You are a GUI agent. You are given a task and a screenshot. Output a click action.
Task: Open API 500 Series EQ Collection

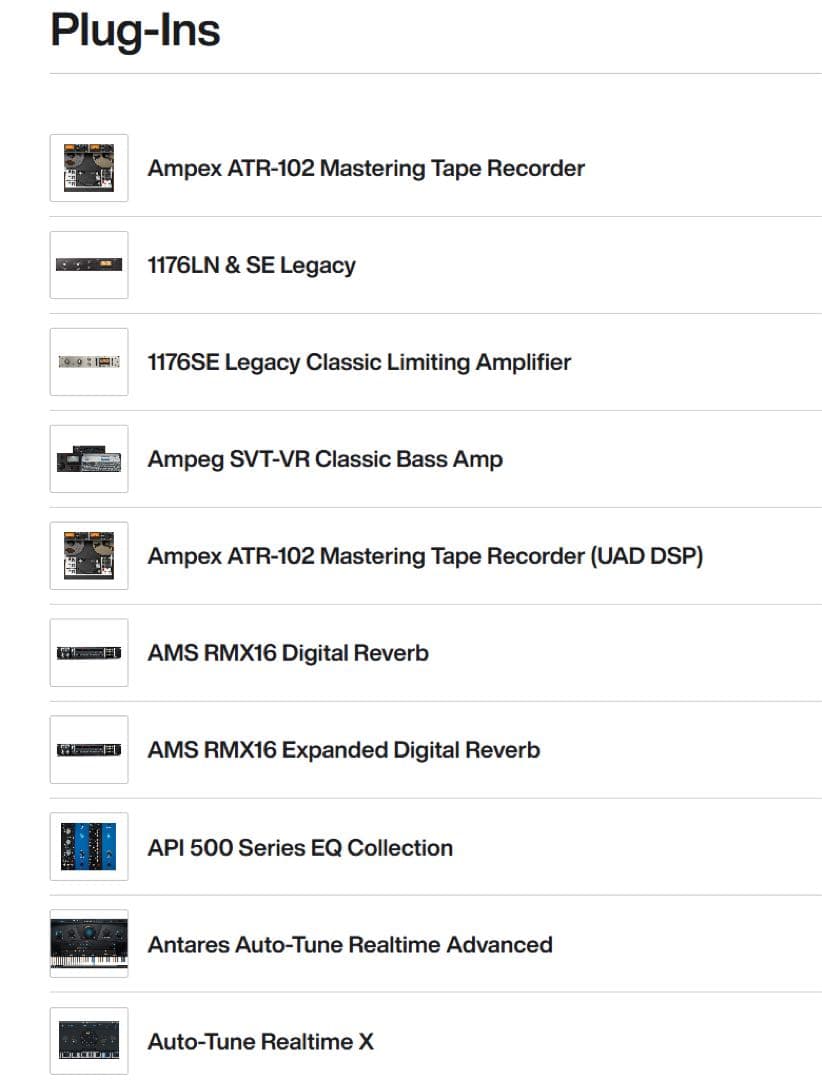click(300, 847)
